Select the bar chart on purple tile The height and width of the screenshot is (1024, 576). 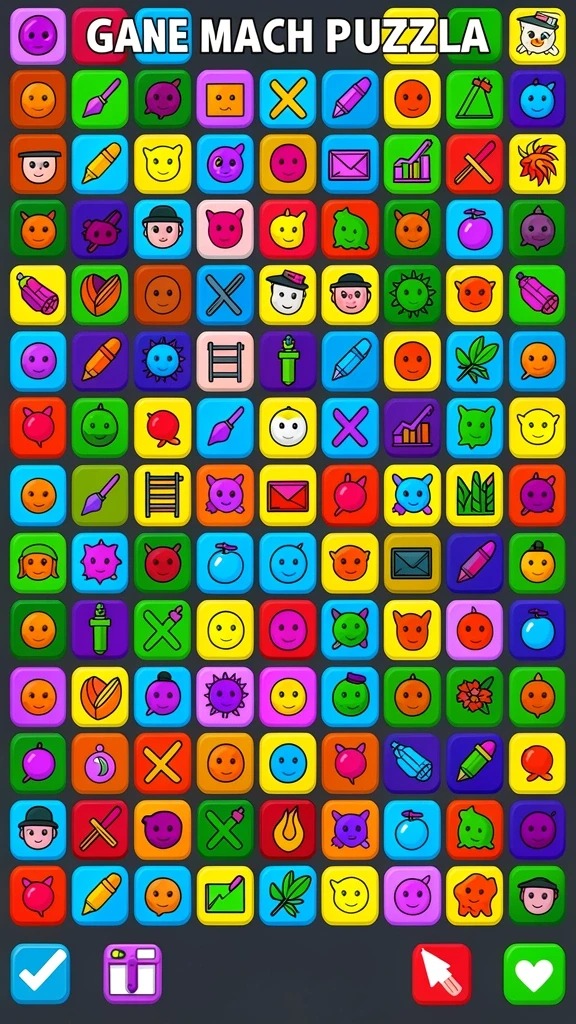point(412,428)
